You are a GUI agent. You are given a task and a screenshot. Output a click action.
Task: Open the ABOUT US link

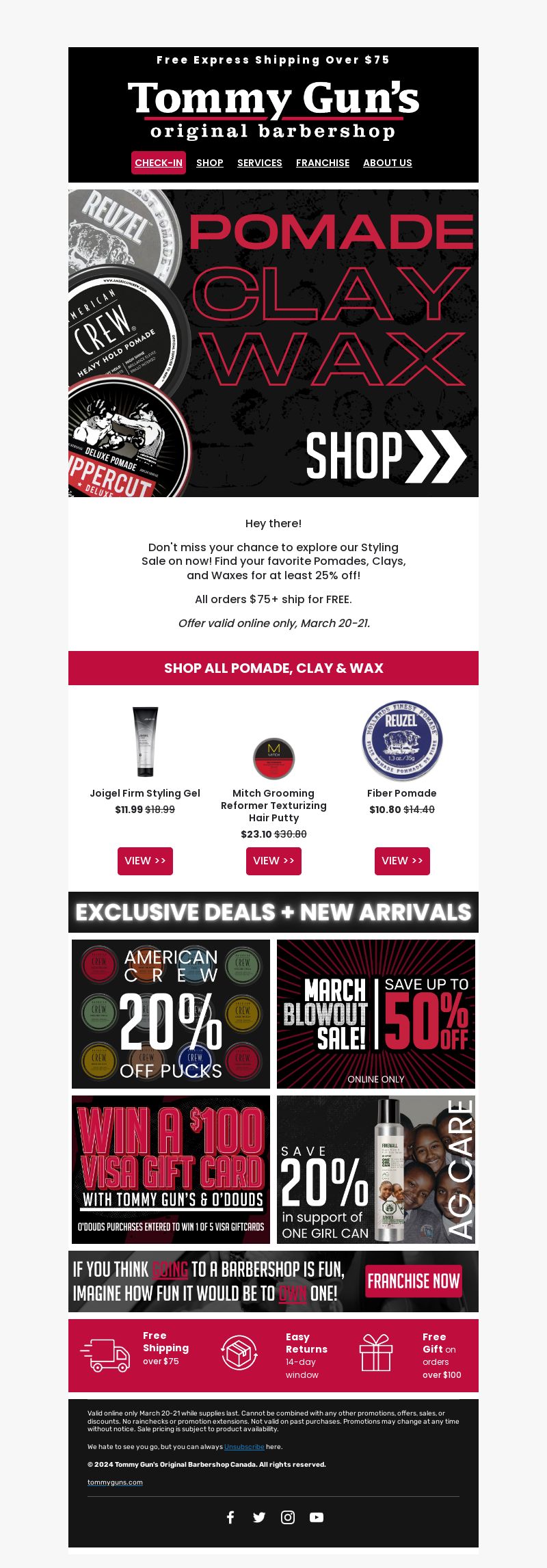click(387, 163)
